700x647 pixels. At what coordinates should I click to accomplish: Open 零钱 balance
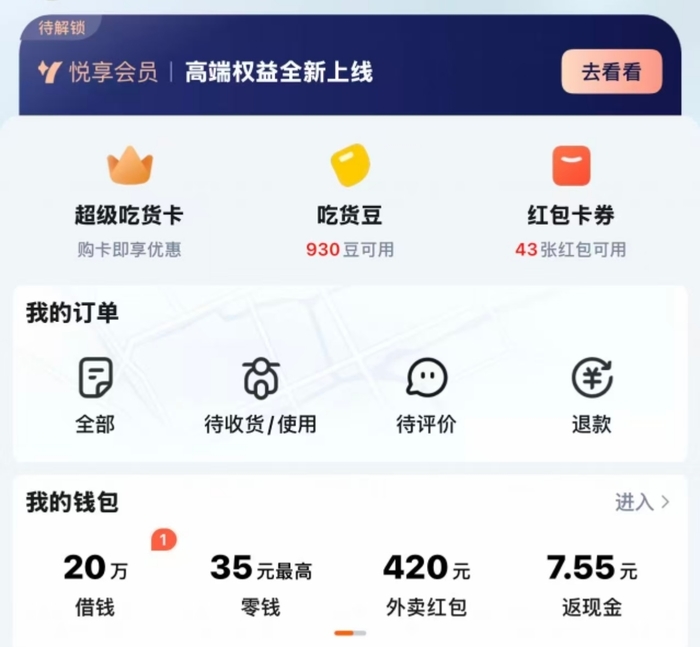[261, 584]
